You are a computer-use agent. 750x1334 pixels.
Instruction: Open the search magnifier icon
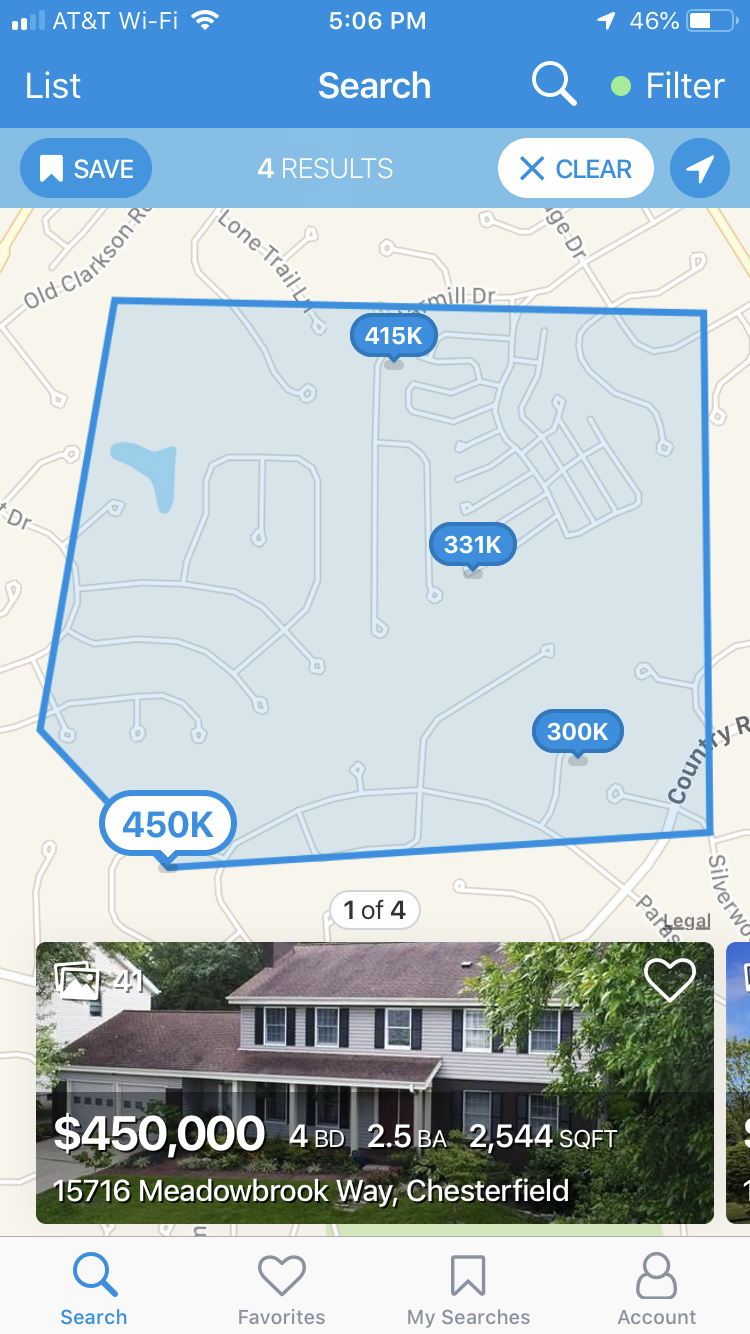point(553,84)
